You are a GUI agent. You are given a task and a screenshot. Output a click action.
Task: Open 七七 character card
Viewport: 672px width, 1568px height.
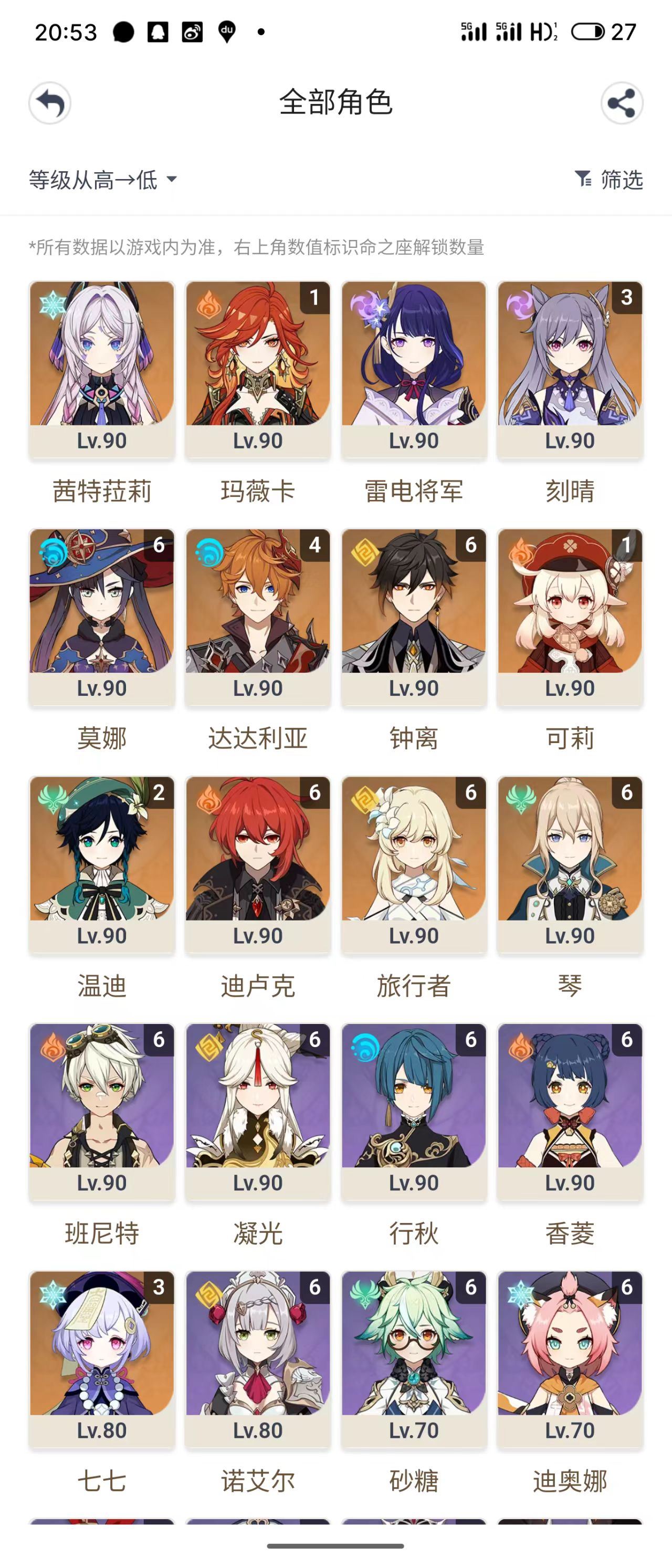click(102, 1358)
